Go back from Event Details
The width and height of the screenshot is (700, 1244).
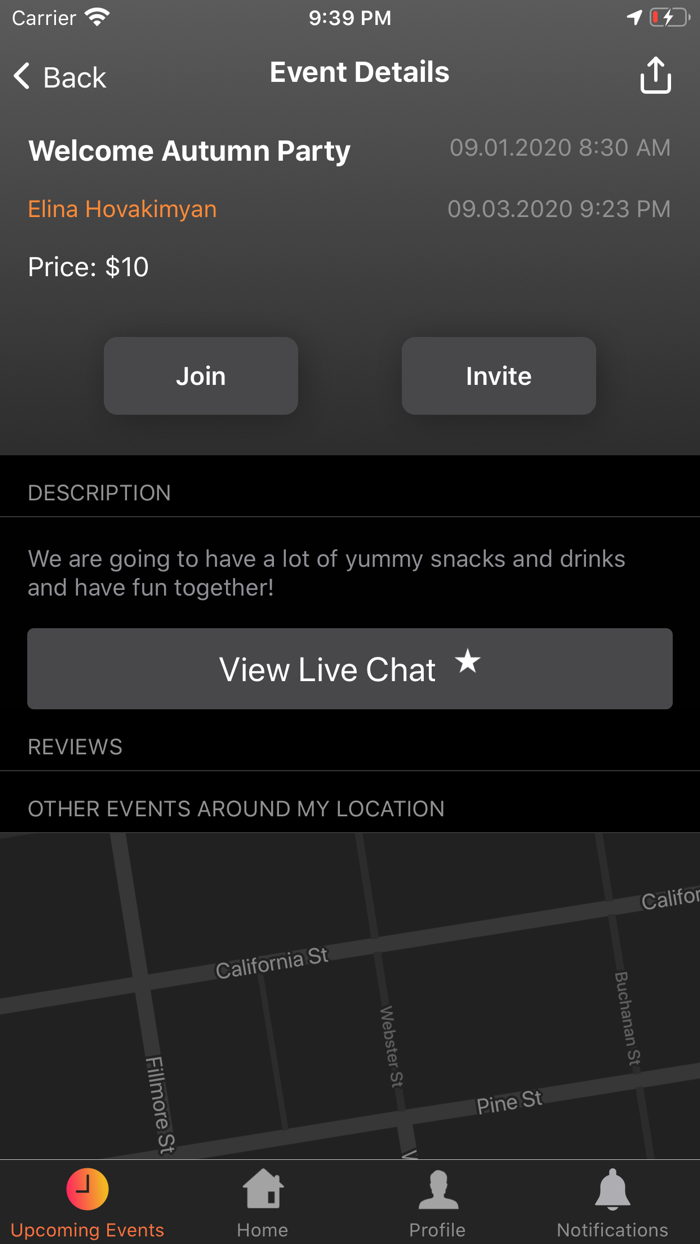point(60,77)
